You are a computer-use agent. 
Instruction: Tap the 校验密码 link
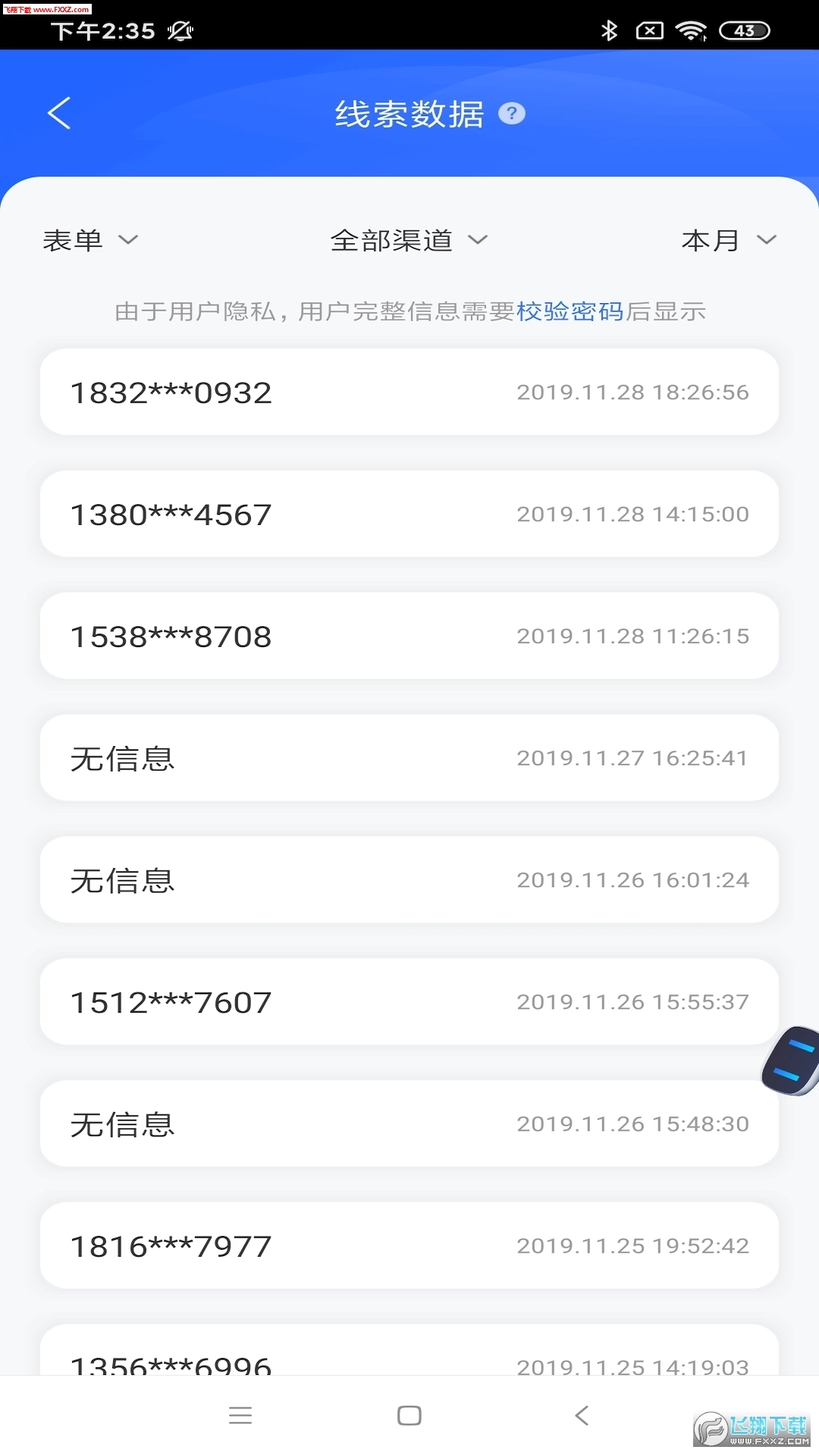click(570, 311)
